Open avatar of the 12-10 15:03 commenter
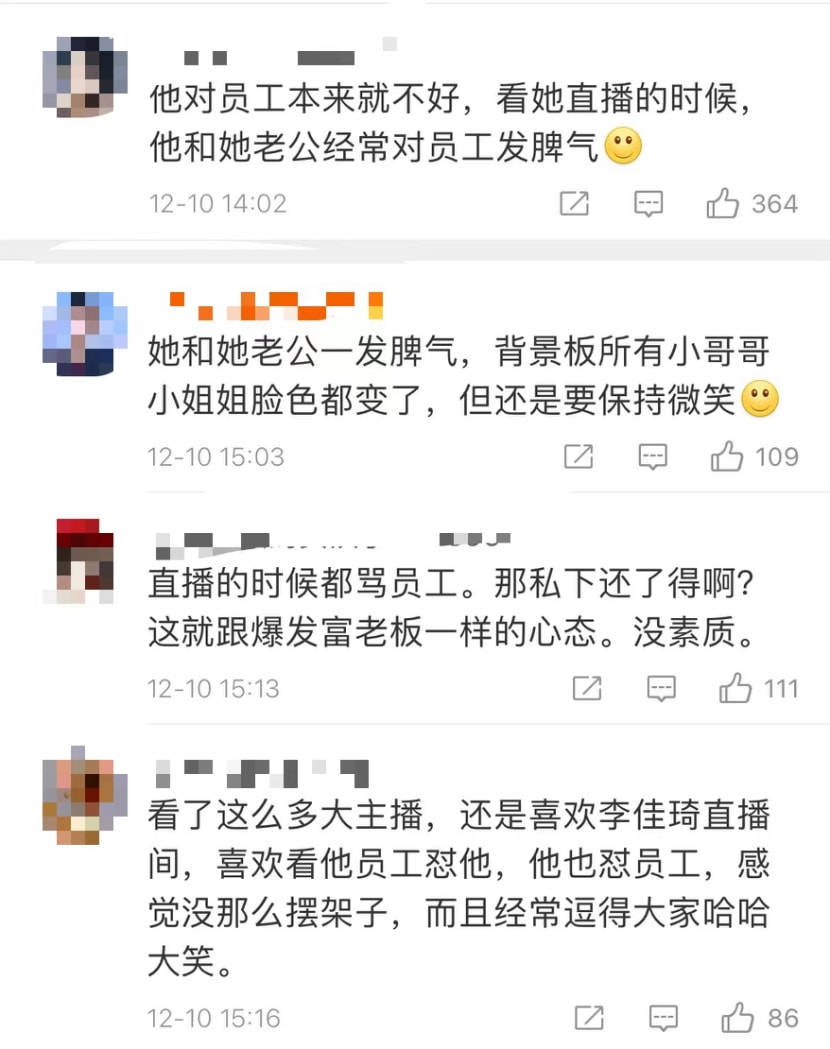 point(85,333)
